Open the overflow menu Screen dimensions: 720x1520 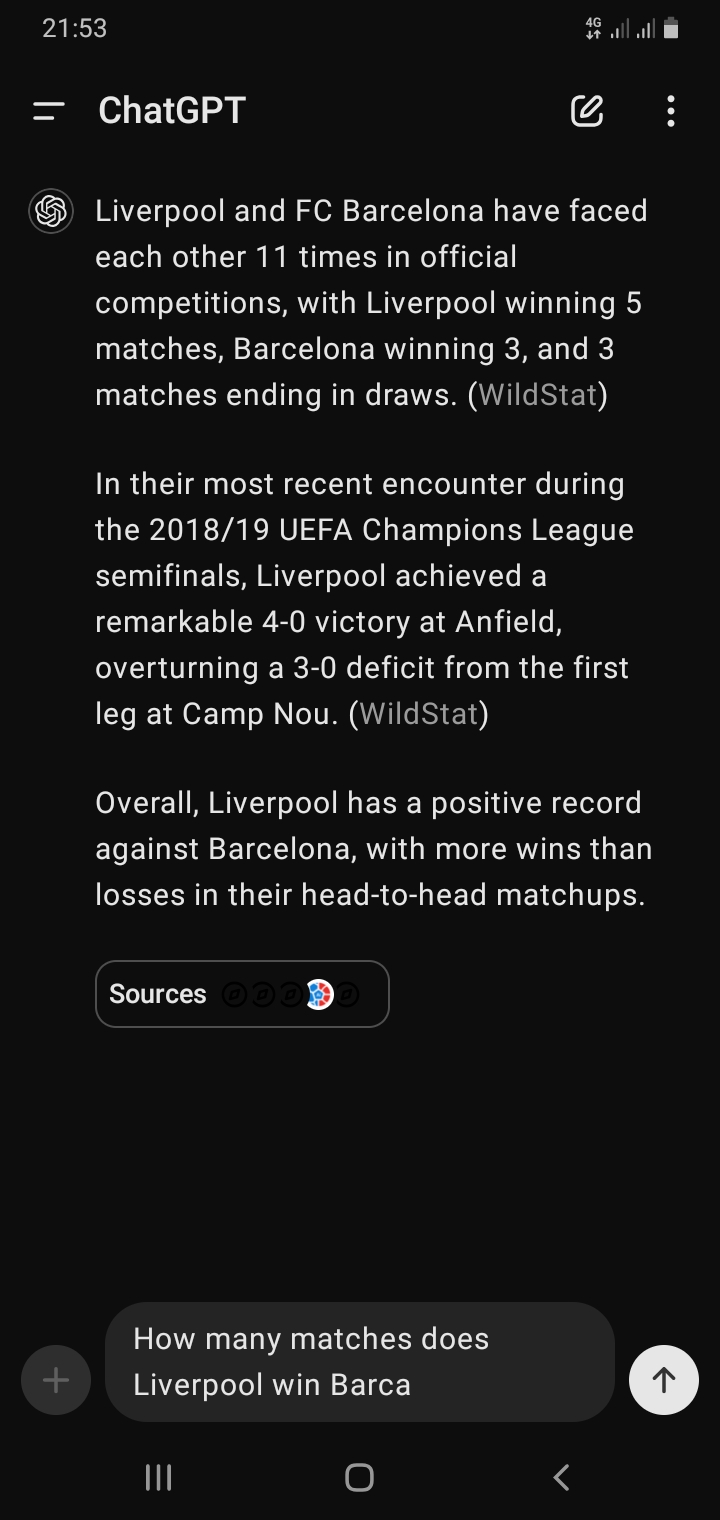[670, 111]
